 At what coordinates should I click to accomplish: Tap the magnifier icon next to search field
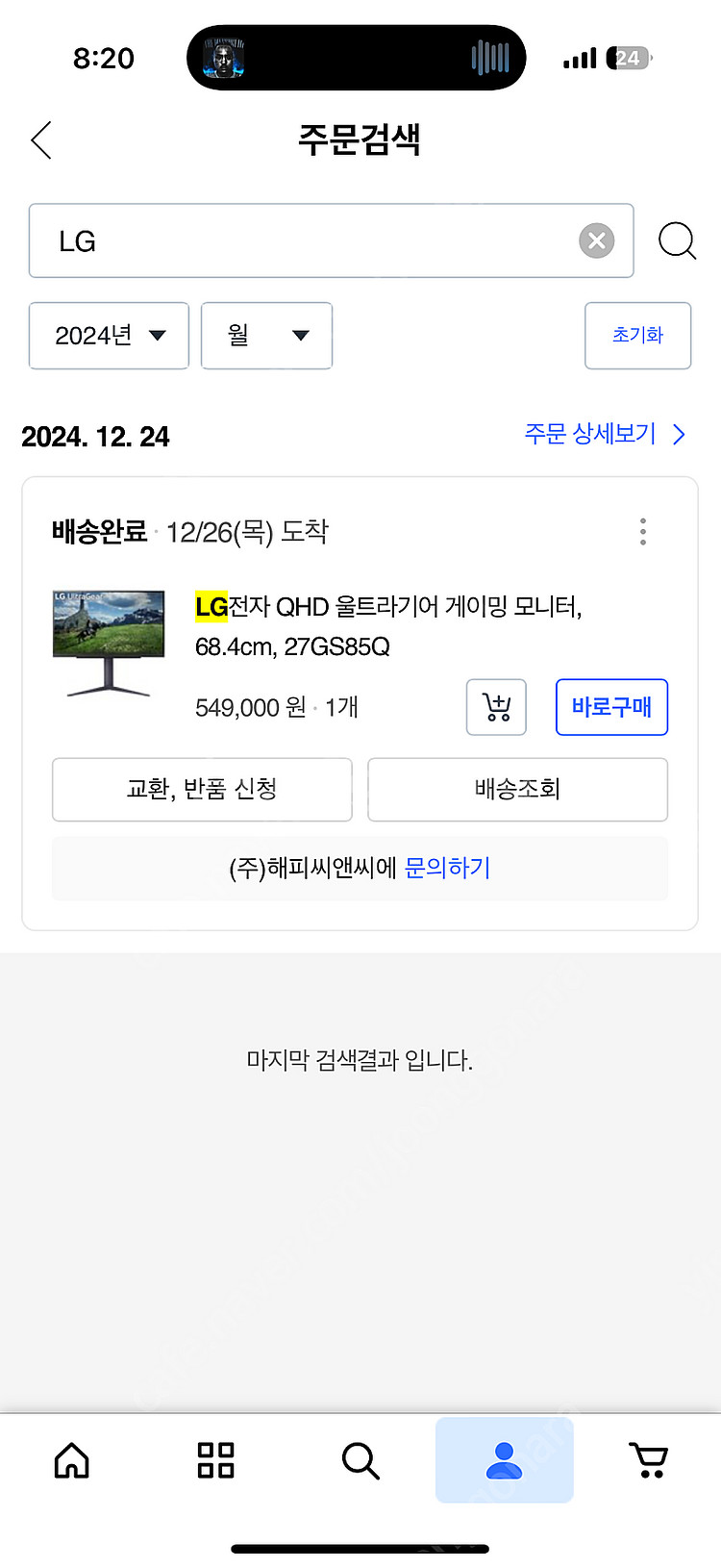coord(677,240)
